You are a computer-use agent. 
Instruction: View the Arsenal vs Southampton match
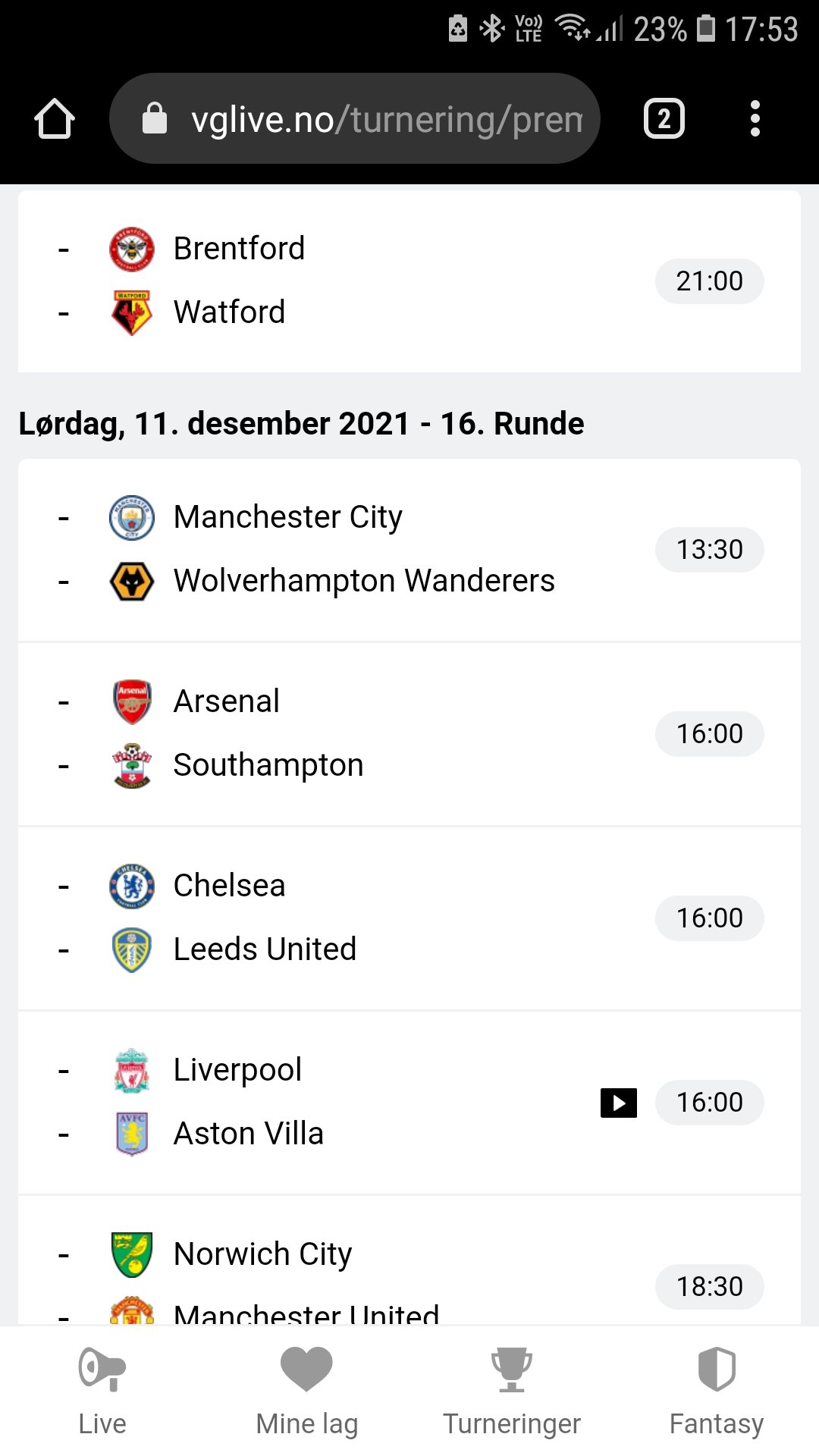pyautogui.click(x=409, y=734)
